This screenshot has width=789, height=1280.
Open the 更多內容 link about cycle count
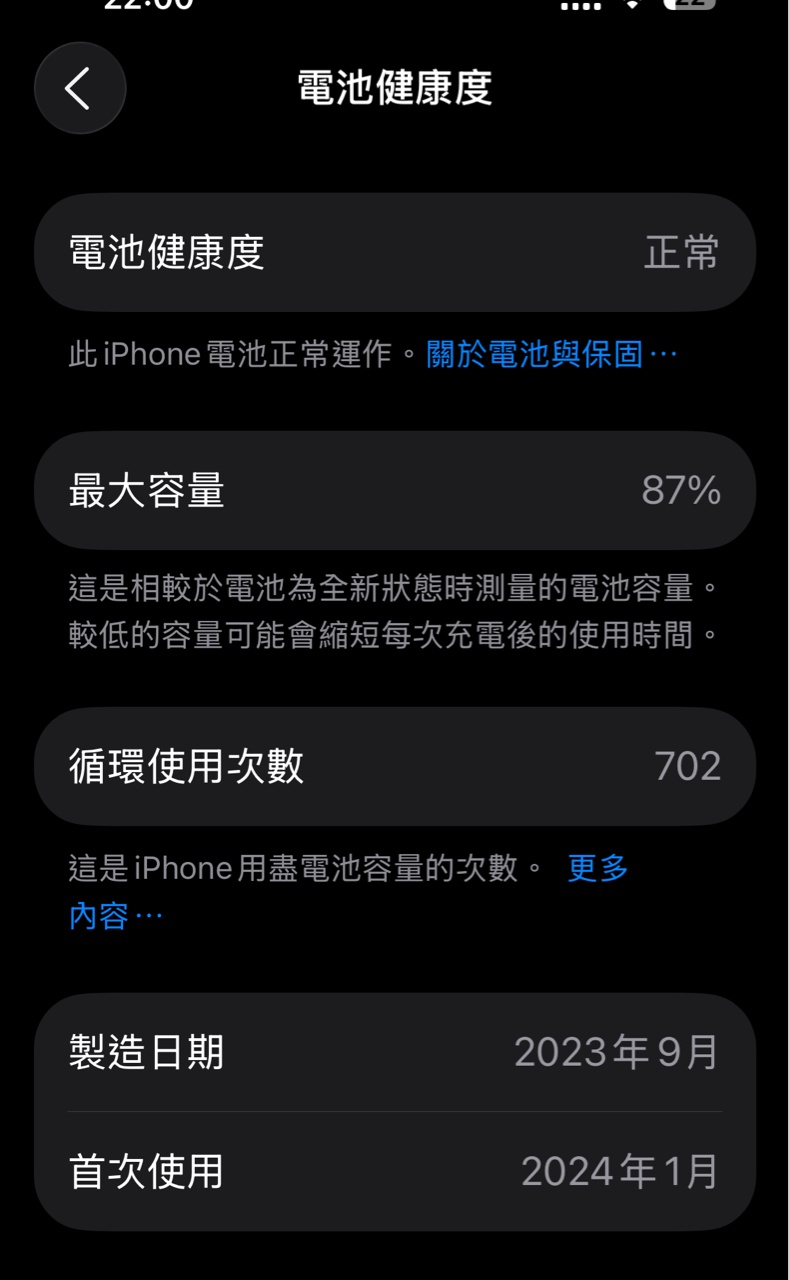tap(597, 868)
